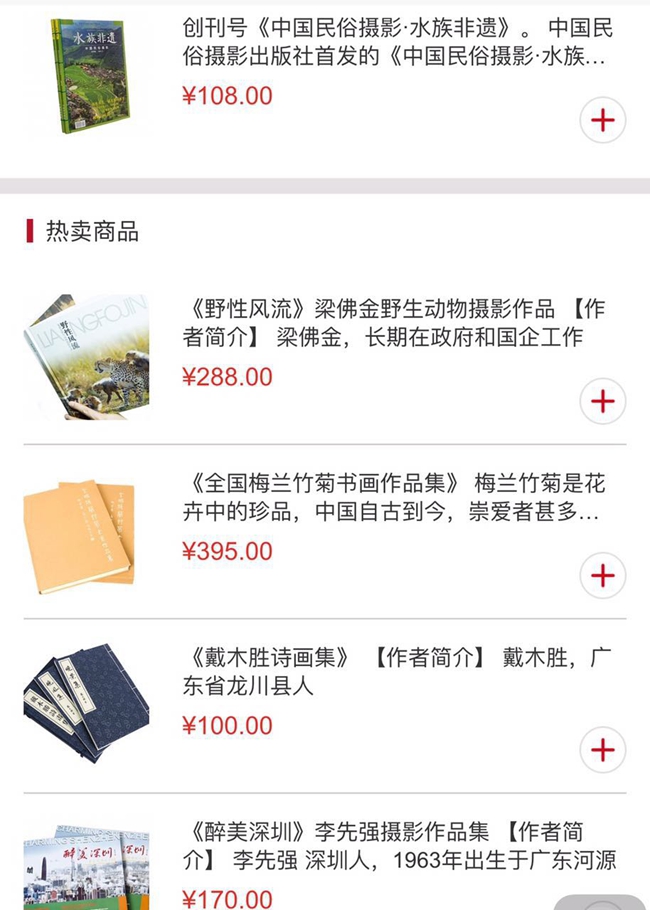Add 水族非遗 to cart with plus icon
The height and width of the screenshot is (910, 650).
[602, 121]
